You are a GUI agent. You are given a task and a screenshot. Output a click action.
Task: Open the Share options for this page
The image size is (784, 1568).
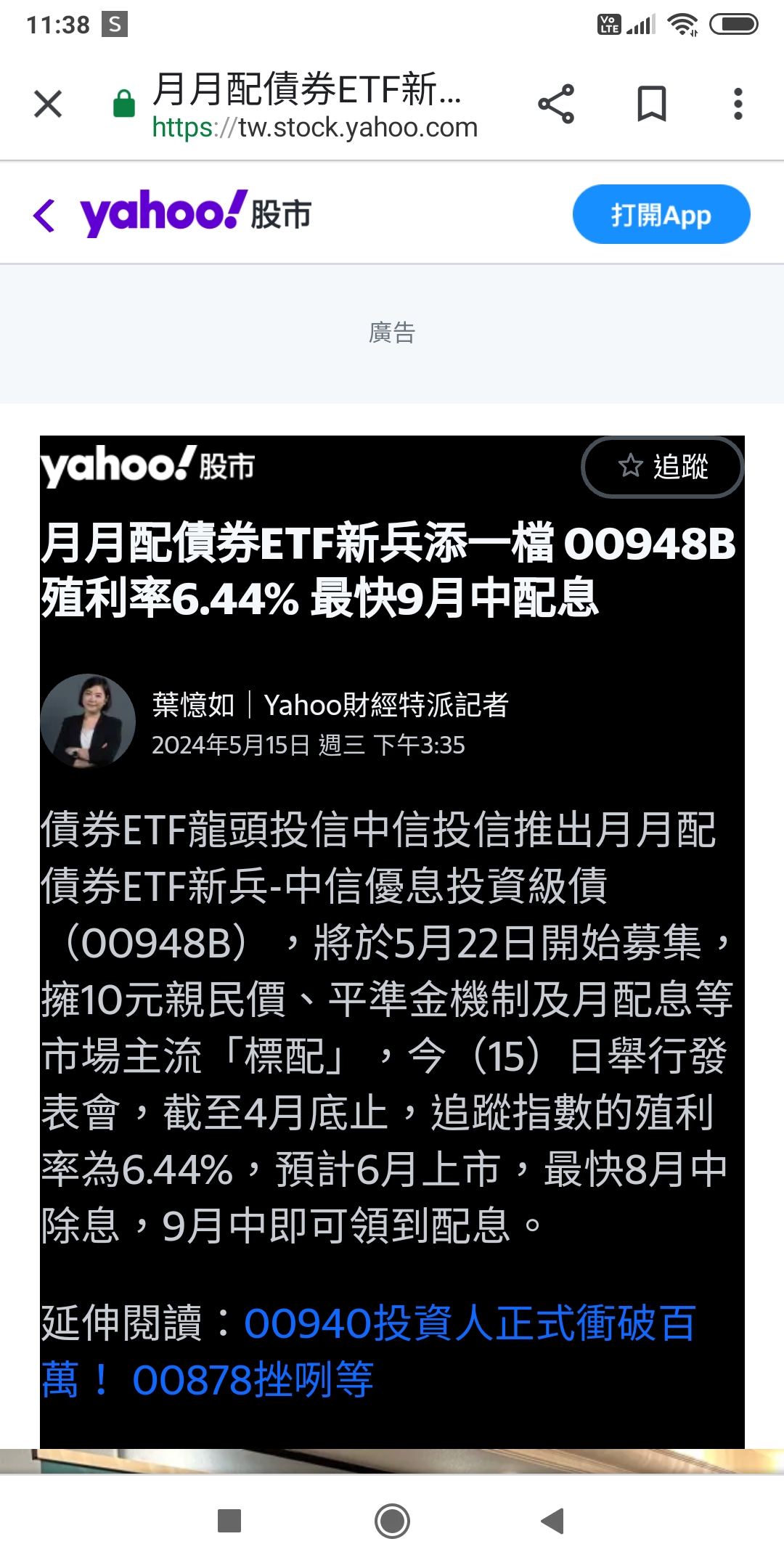(x=555, y=104)
